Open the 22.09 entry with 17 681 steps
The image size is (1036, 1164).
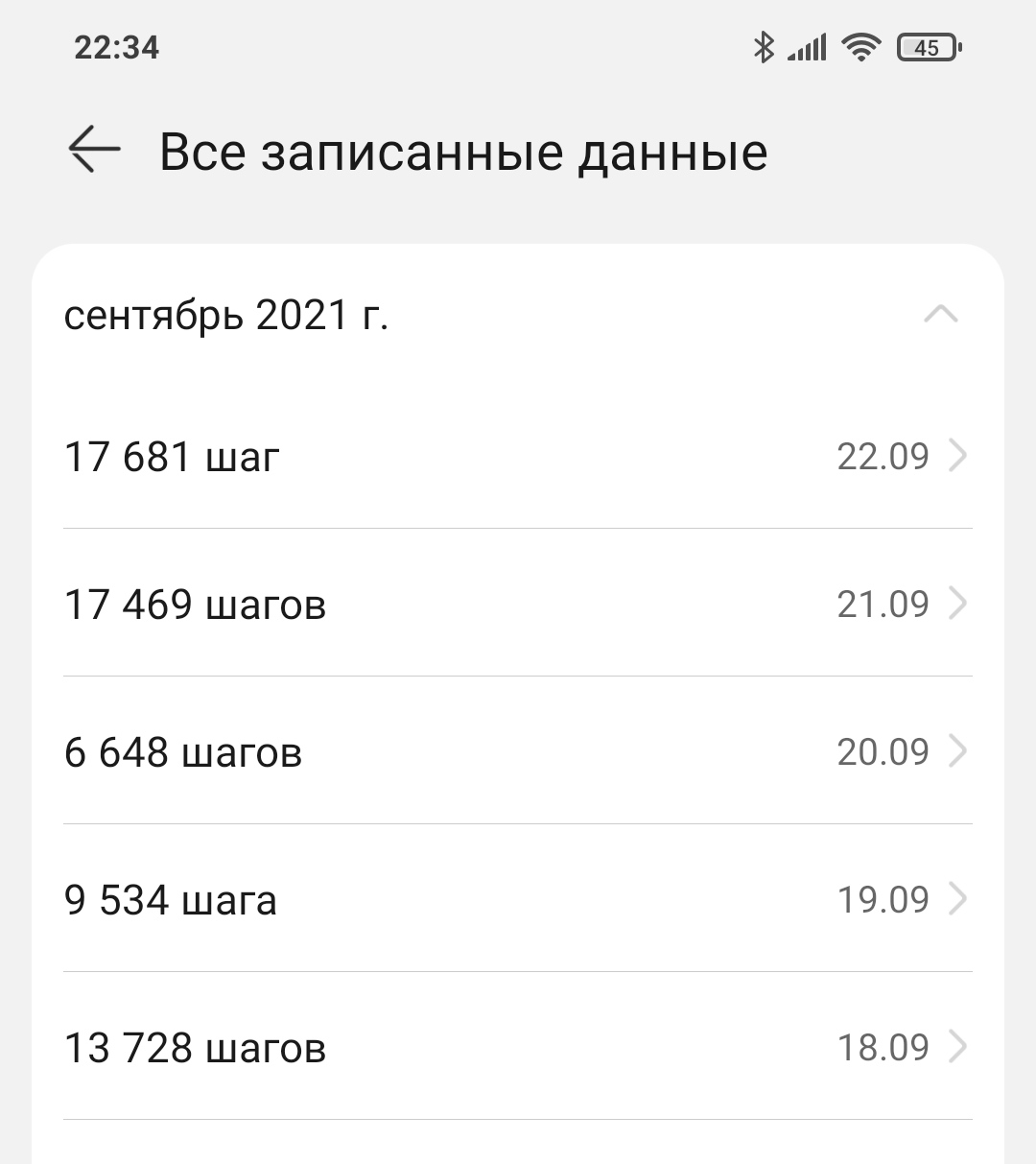518,456
